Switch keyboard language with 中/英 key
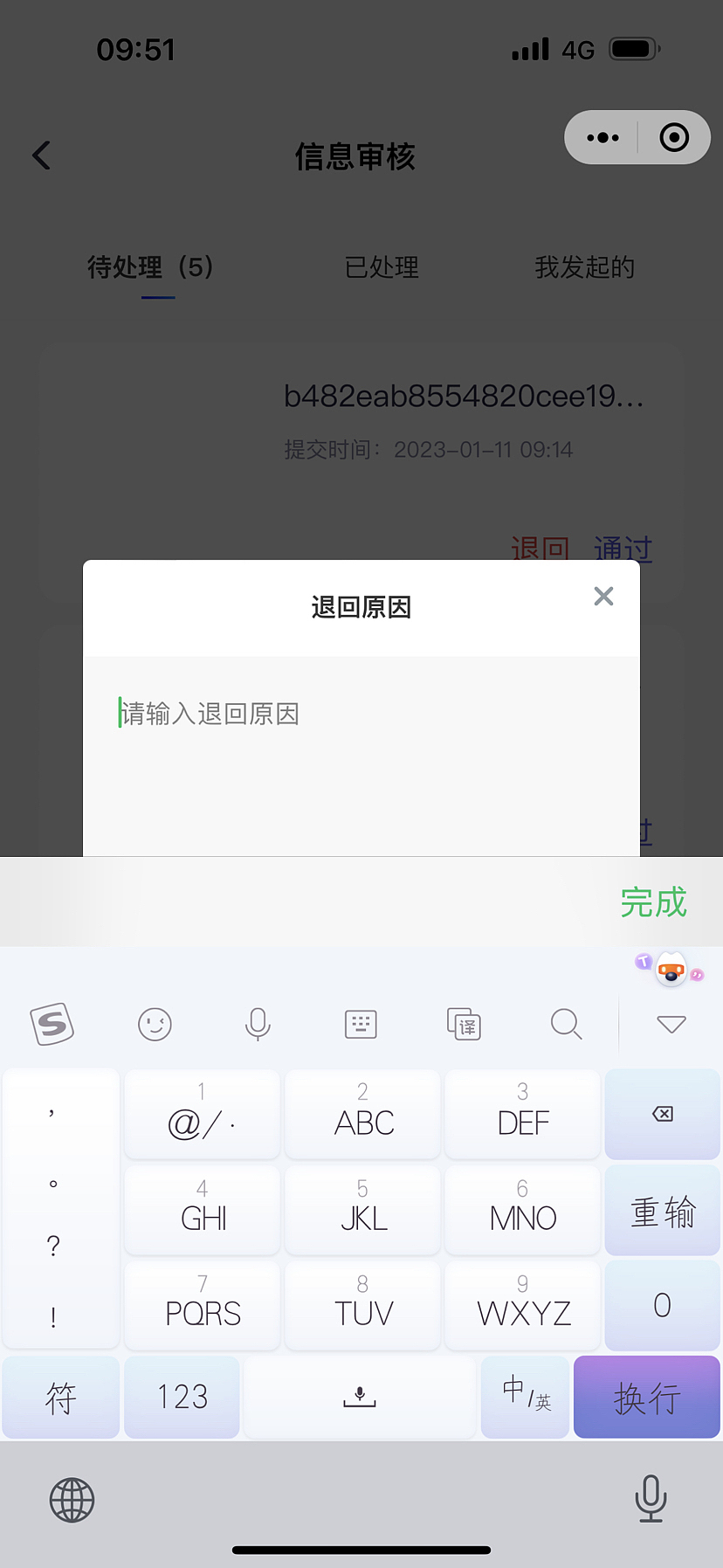This screenshot has height=1568, width=723. coord(525,1397)
